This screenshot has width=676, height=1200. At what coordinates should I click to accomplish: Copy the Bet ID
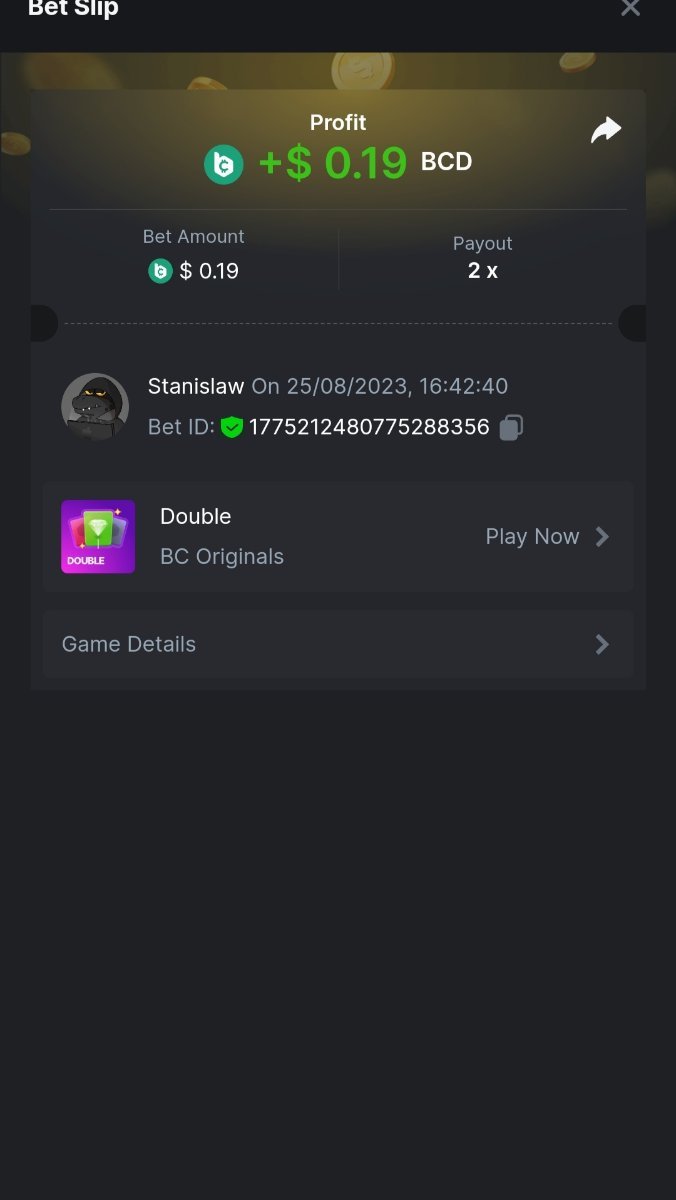[x=511, y=428]
